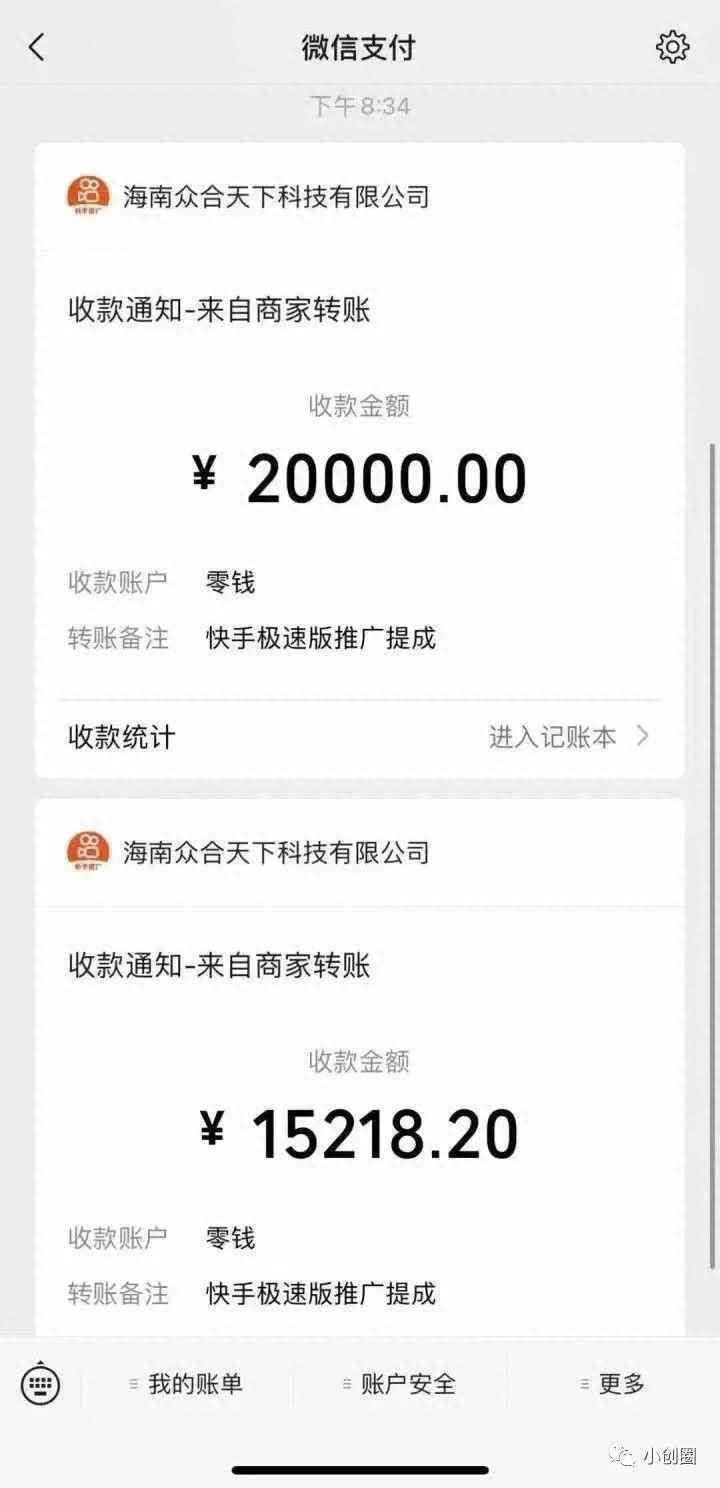This screenshot has height=1488, width=720.
Task: Tap the Kuaishou logo on second payment notice
Action: [x=85, y=851]
